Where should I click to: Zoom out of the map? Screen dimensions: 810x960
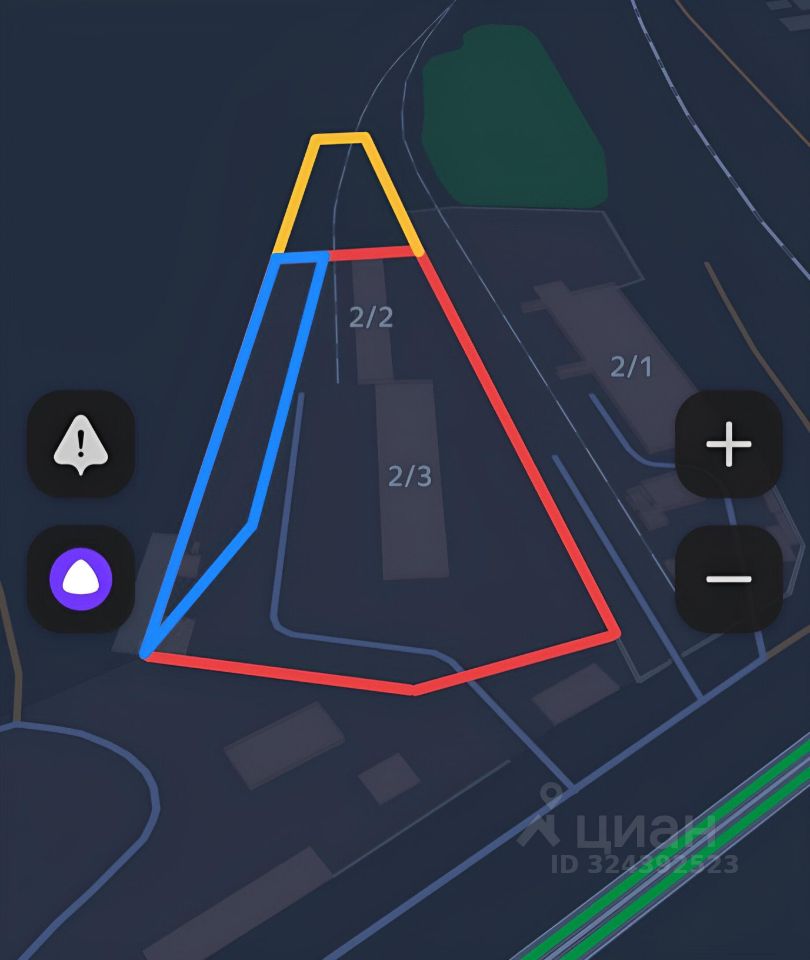tap(729, 579)
